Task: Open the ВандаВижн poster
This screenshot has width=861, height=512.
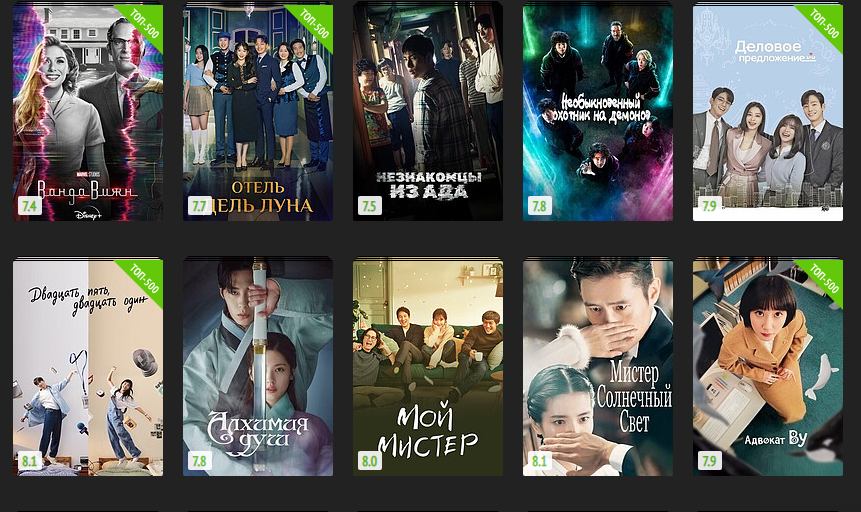Action: click(x=88, y=112)
